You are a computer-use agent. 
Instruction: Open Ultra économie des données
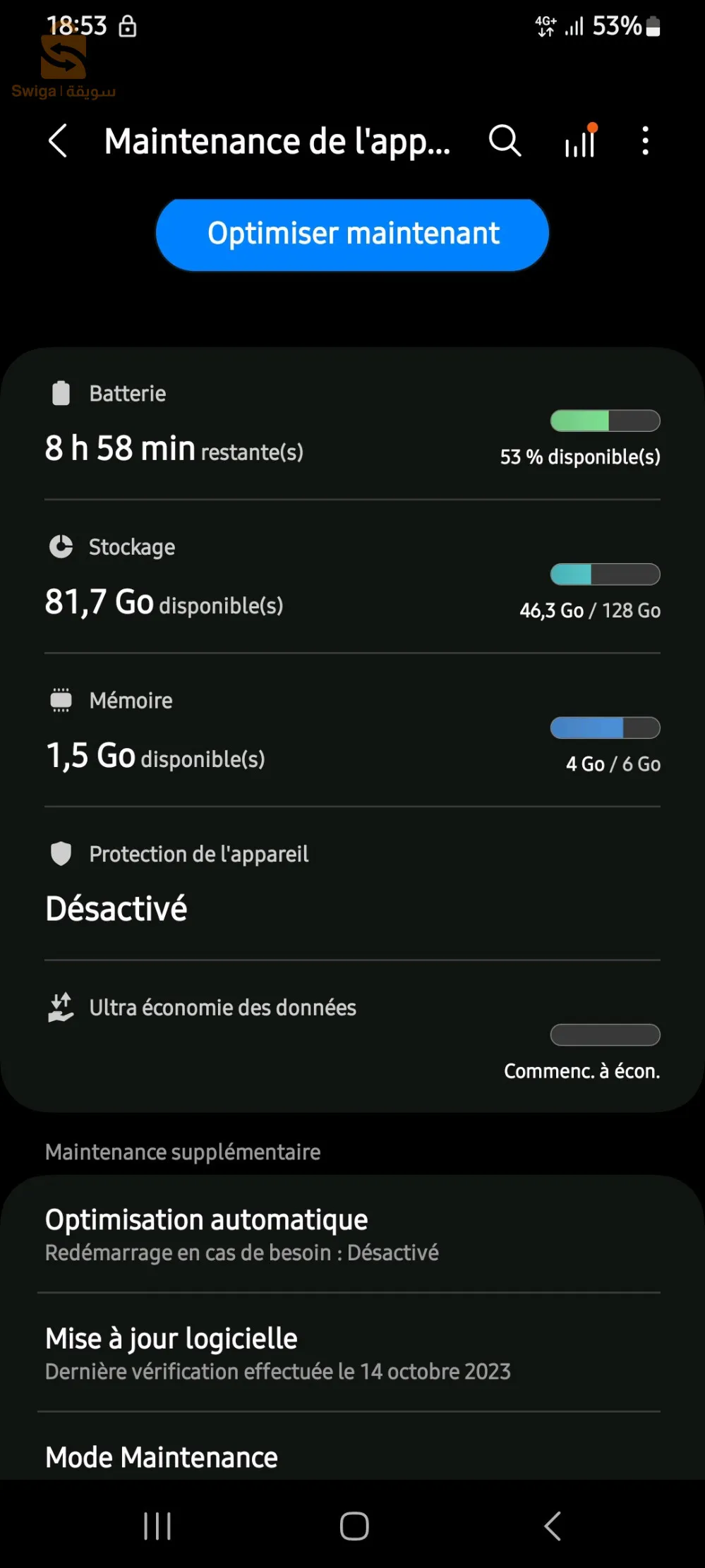352,1036
